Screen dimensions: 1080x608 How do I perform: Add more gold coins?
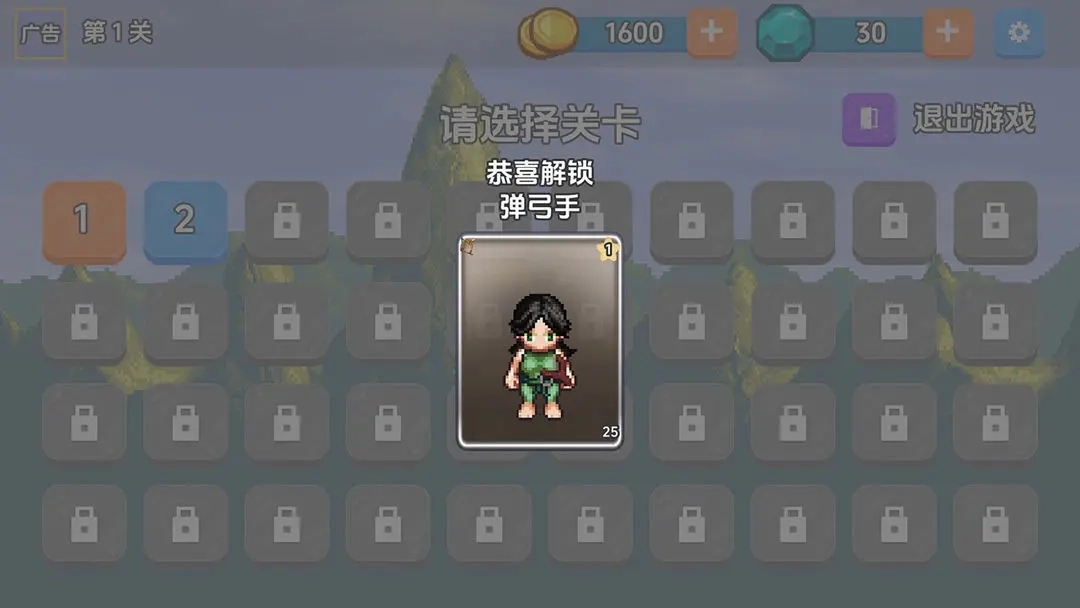click(711, 33)
